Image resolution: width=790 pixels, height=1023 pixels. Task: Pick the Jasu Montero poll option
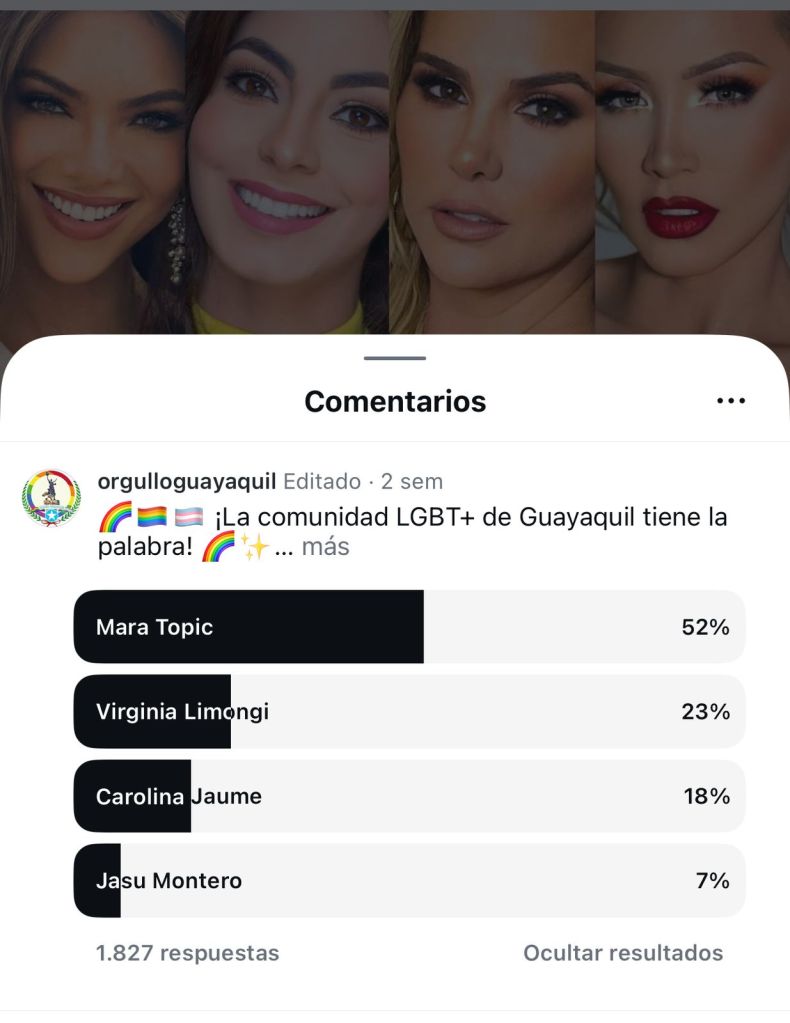[x=409, y=881]
